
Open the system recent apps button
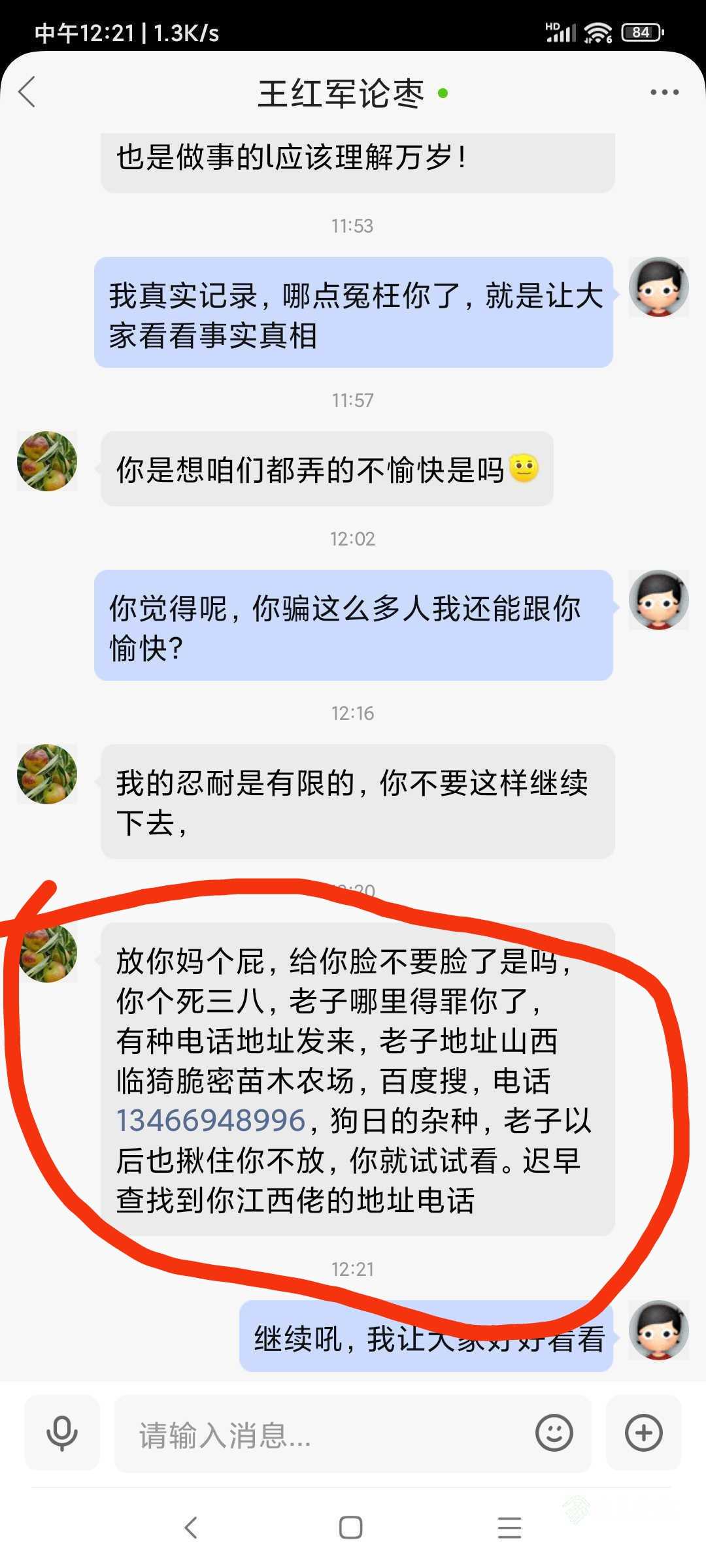[x=510, y=1527]
